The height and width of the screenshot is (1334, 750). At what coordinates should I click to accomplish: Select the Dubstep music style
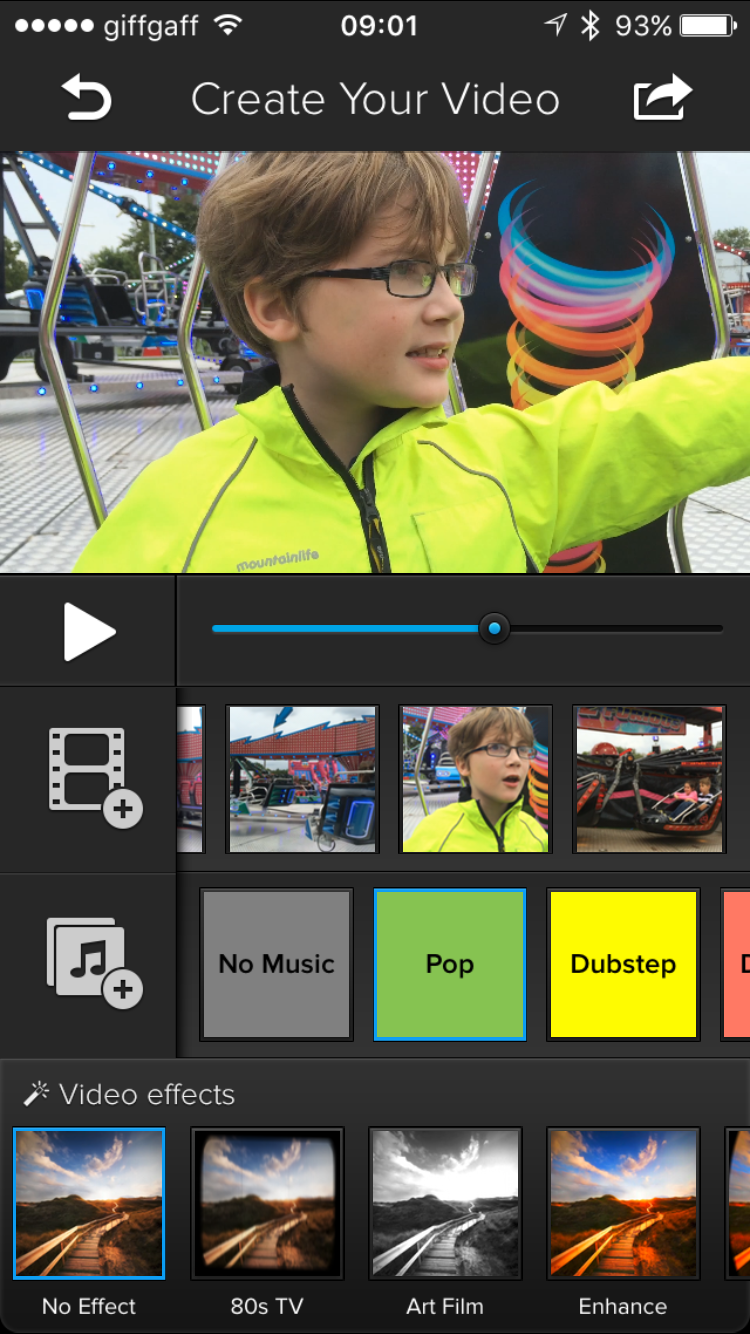coord(623,964)
